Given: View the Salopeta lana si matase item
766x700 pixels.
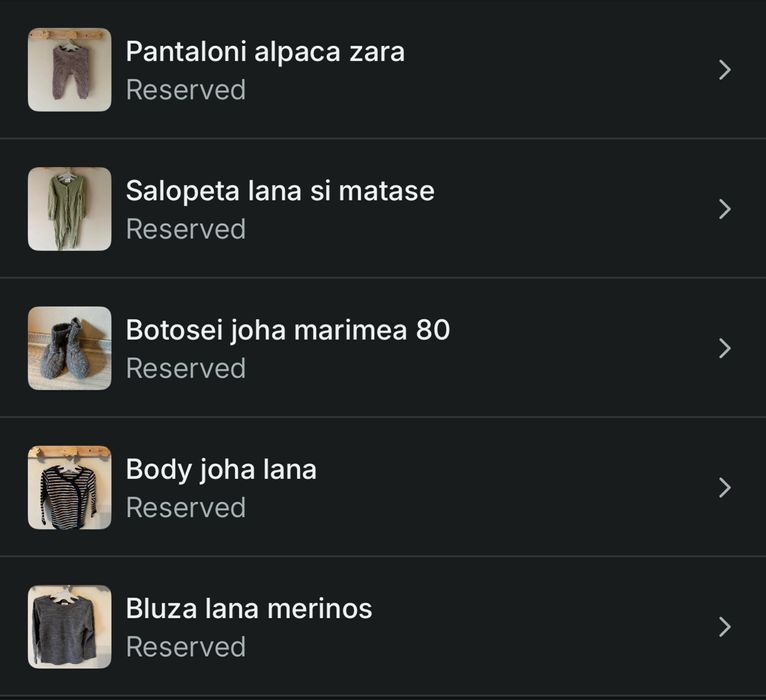Looking at the screenshot, I should (280, 208).
